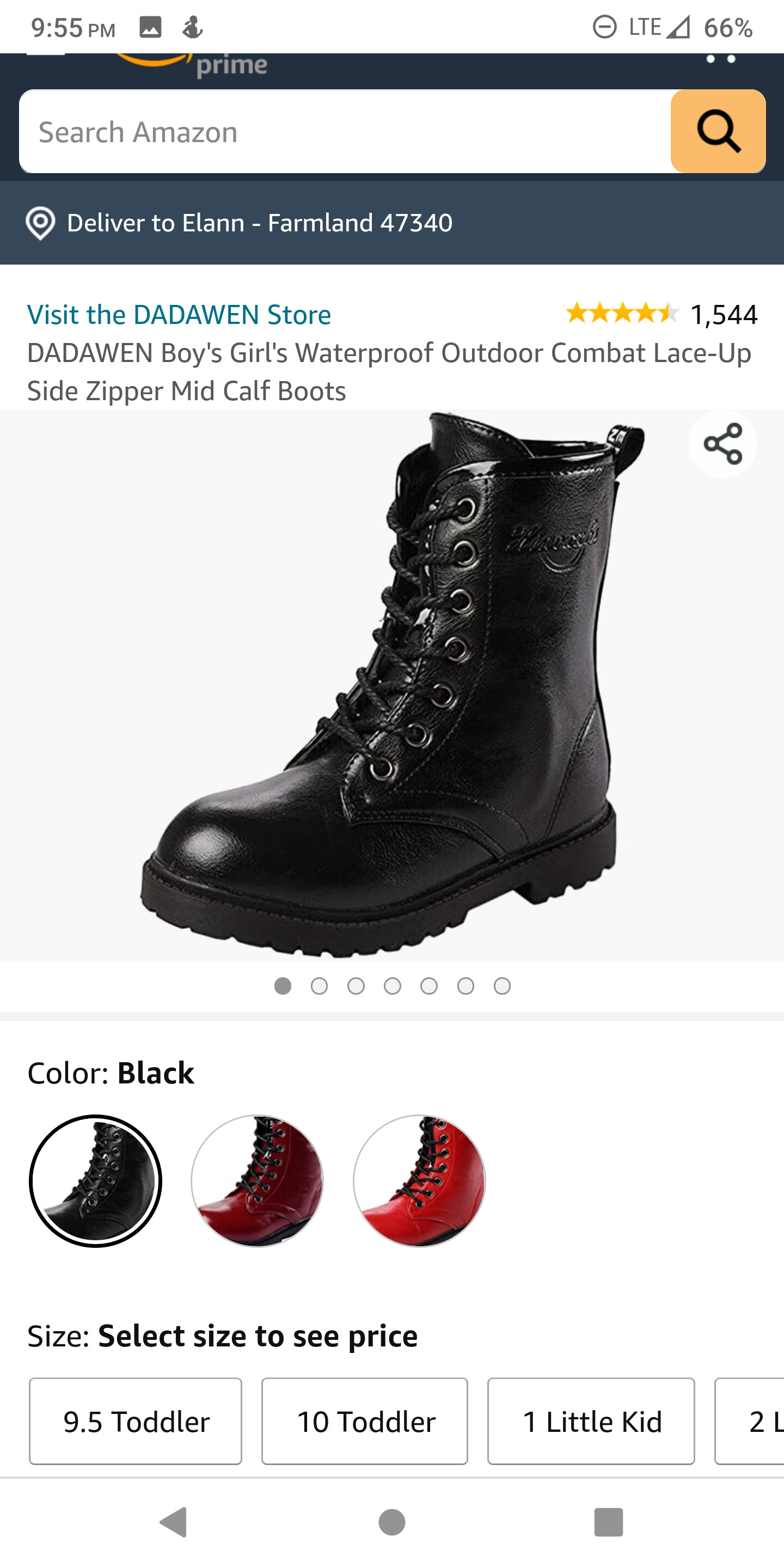Choose the bright red boot color
Image resolution: width=784 pixels, height=1568 pixels.
click(x=419, y=1181)
